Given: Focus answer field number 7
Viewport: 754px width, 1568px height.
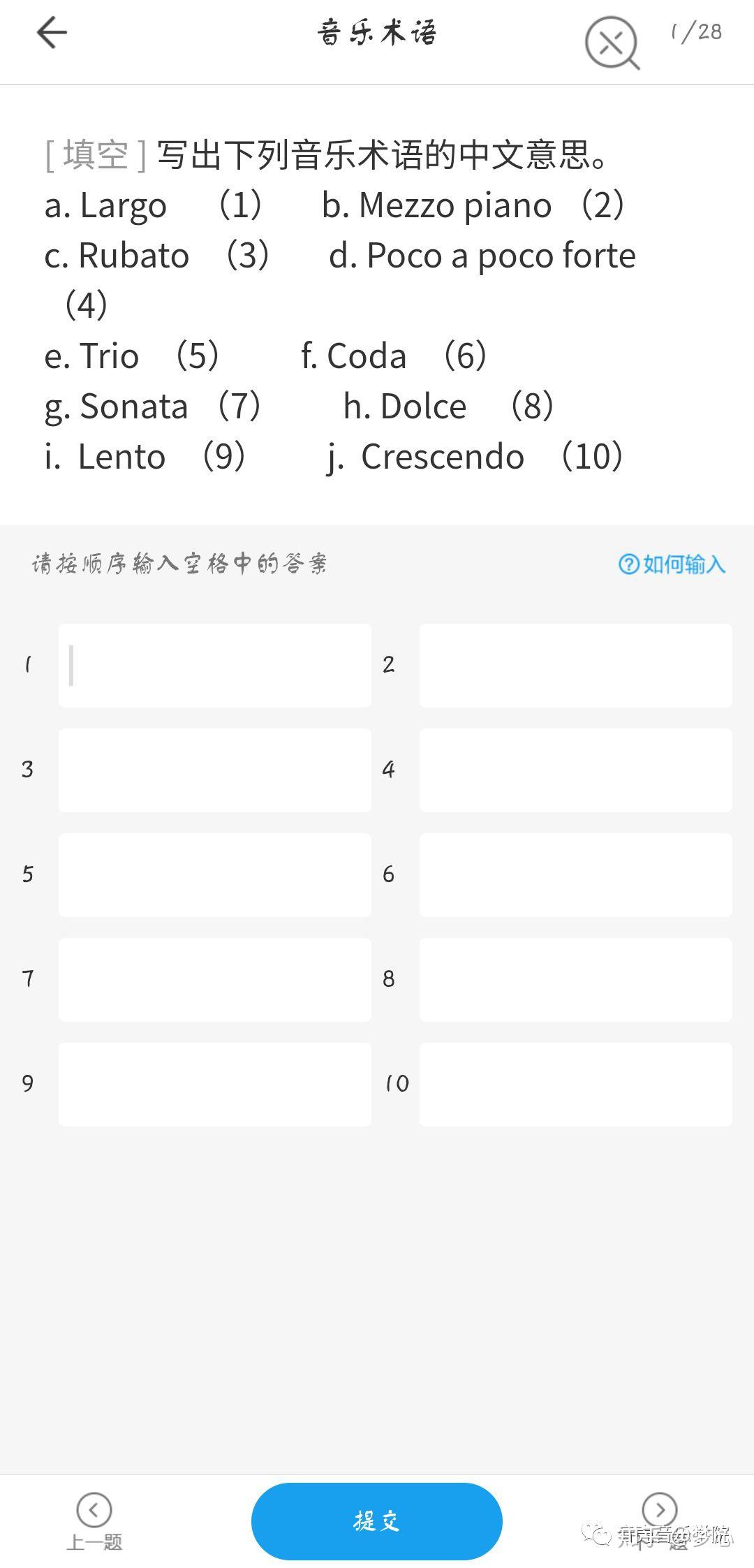Looking at the screenshot, I should point(215,980).
